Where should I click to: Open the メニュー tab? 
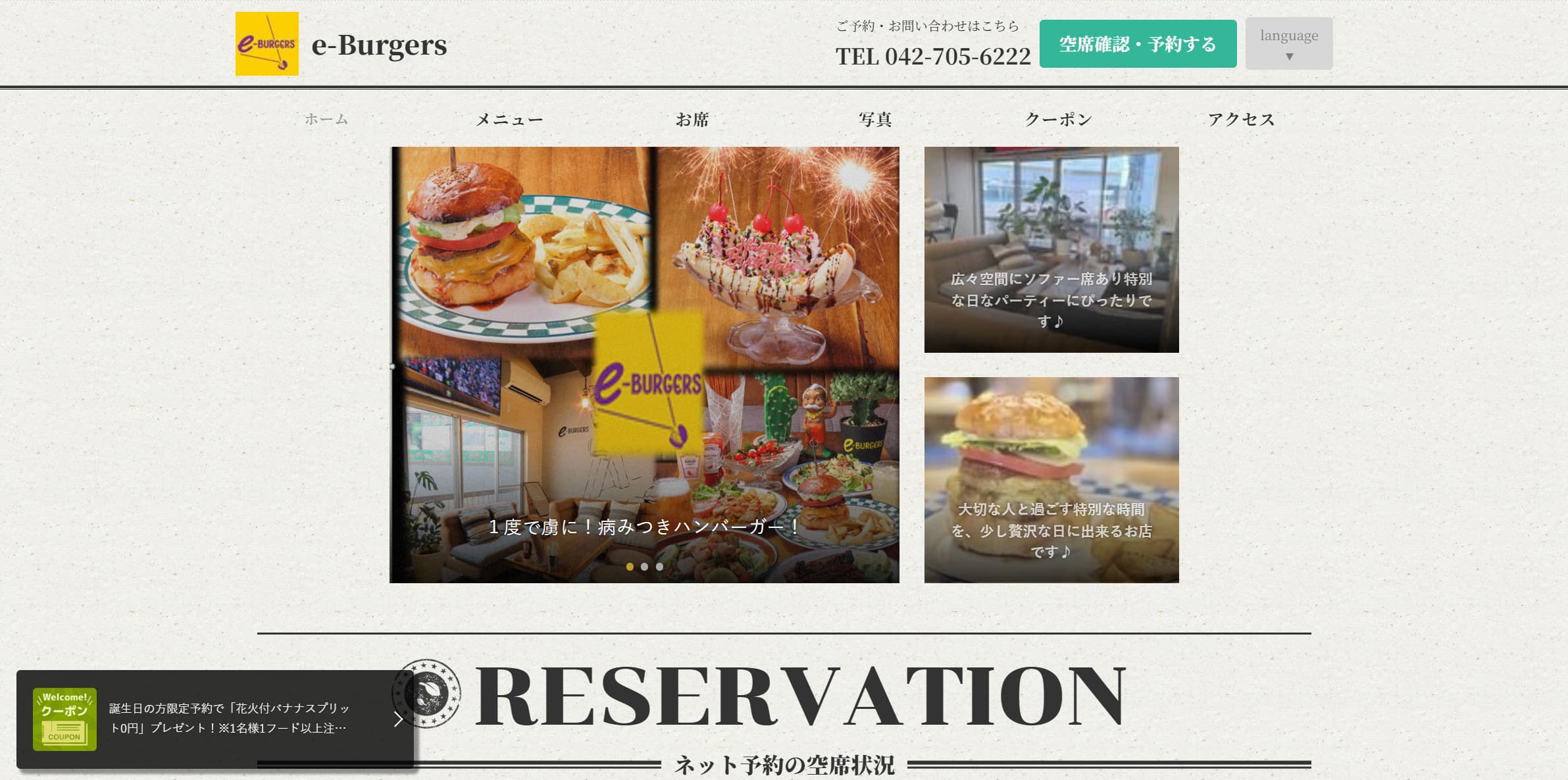(x=509, y=119)
